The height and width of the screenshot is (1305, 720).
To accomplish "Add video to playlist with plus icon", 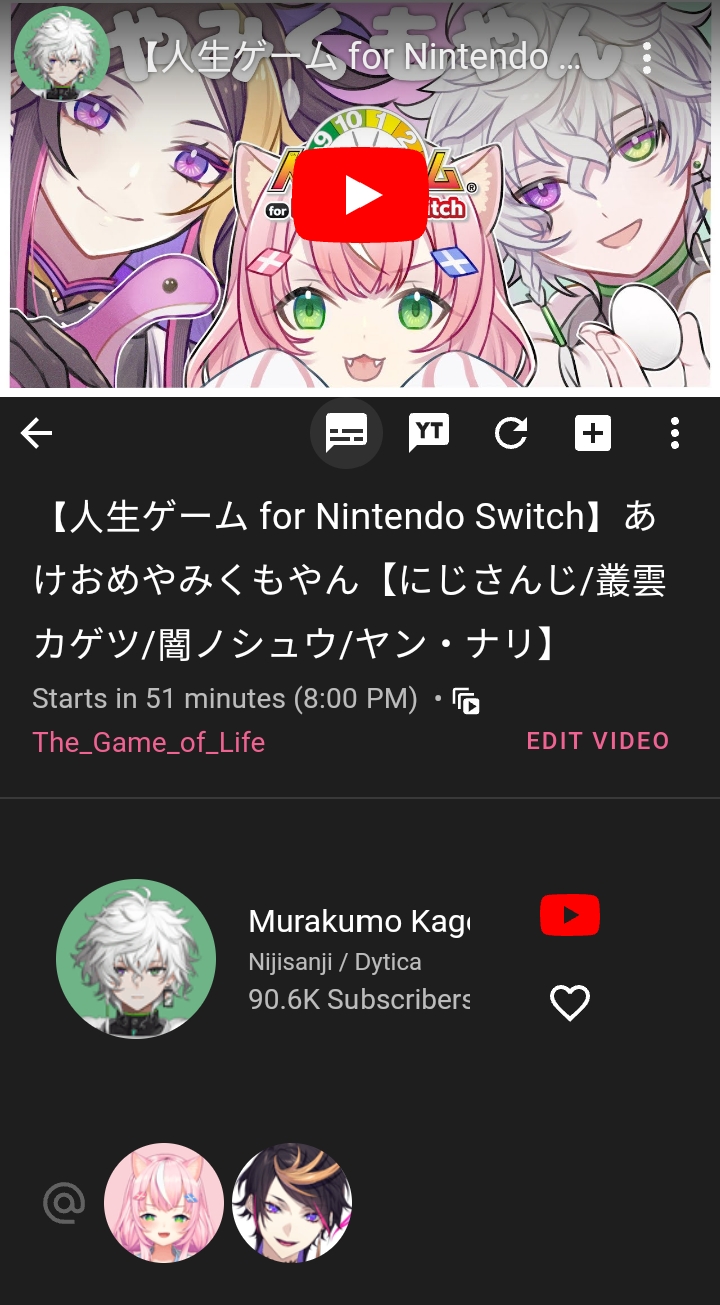I will tap(593, 433).
